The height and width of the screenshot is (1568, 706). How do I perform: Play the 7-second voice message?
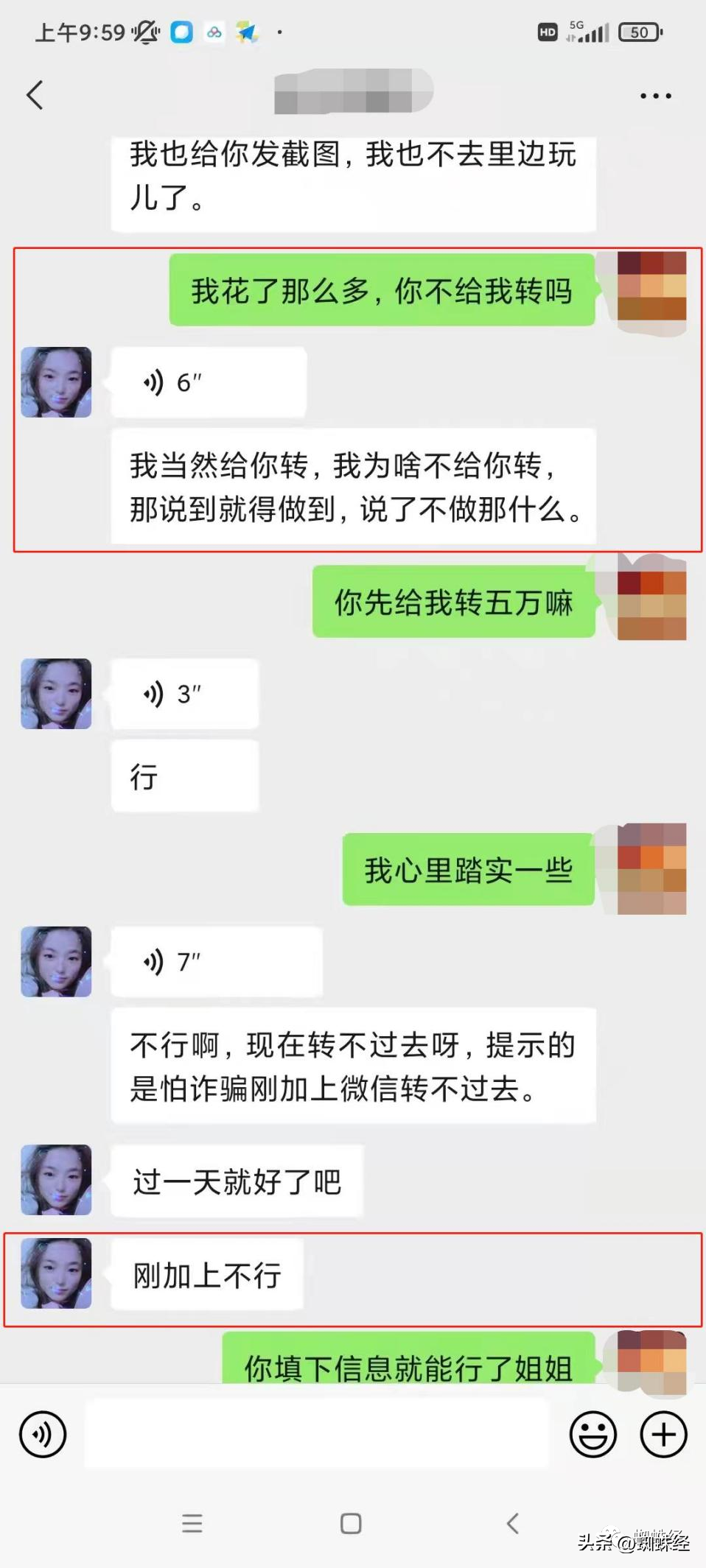click(x=215, y=962)
